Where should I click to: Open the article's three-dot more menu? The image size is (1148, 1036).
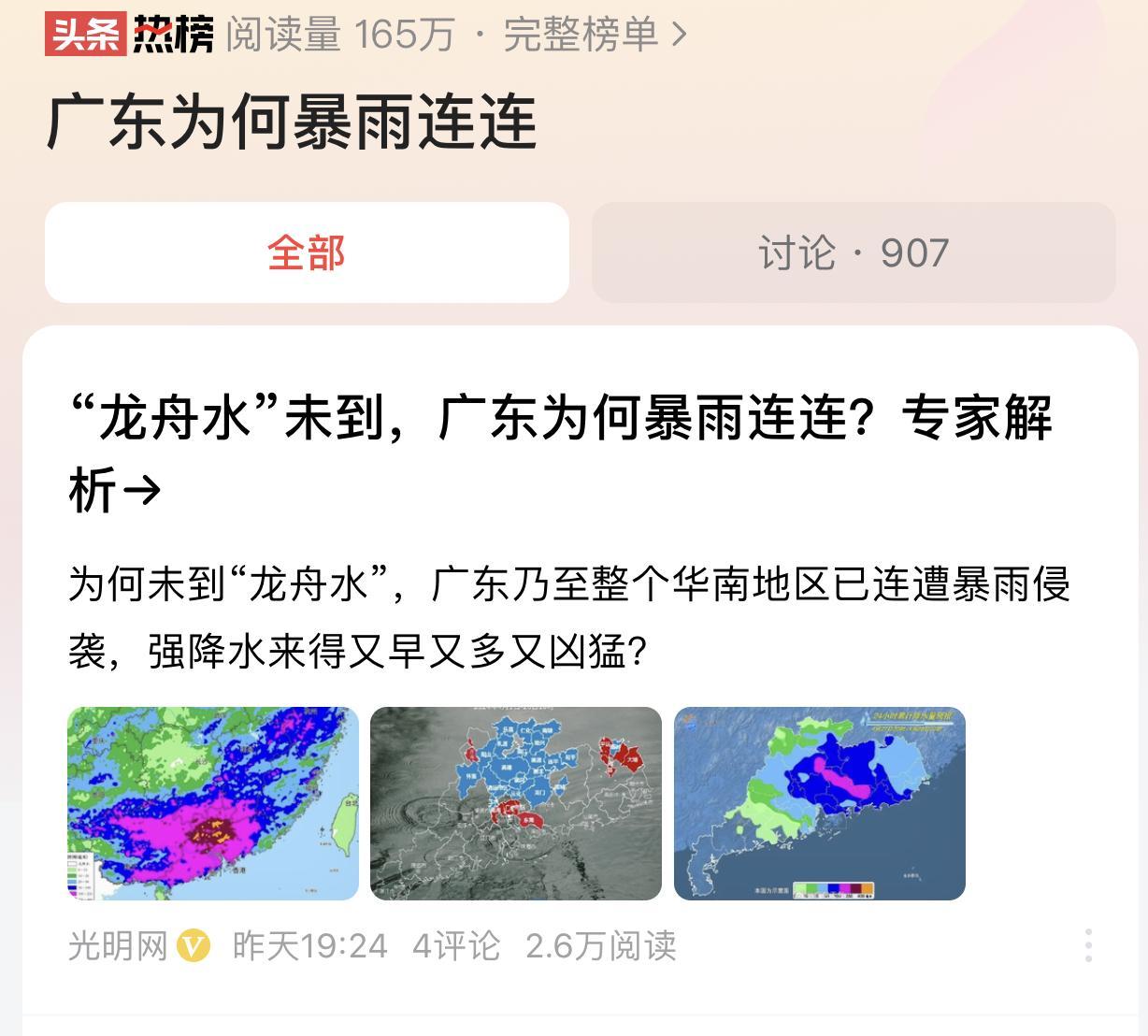tap(1088, 945)
